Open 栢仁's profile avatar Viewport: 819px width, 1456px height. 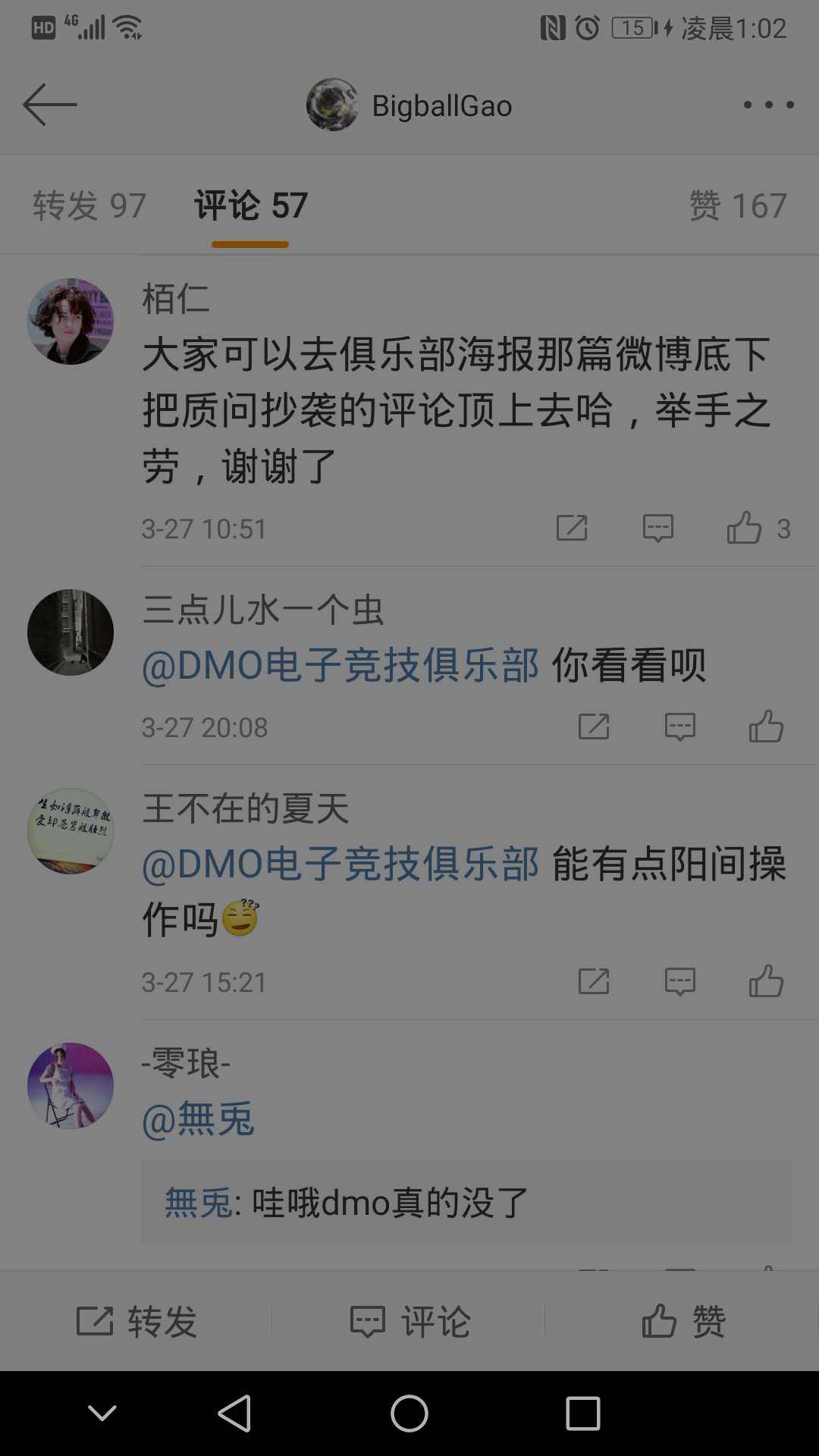tap(71, 322)
